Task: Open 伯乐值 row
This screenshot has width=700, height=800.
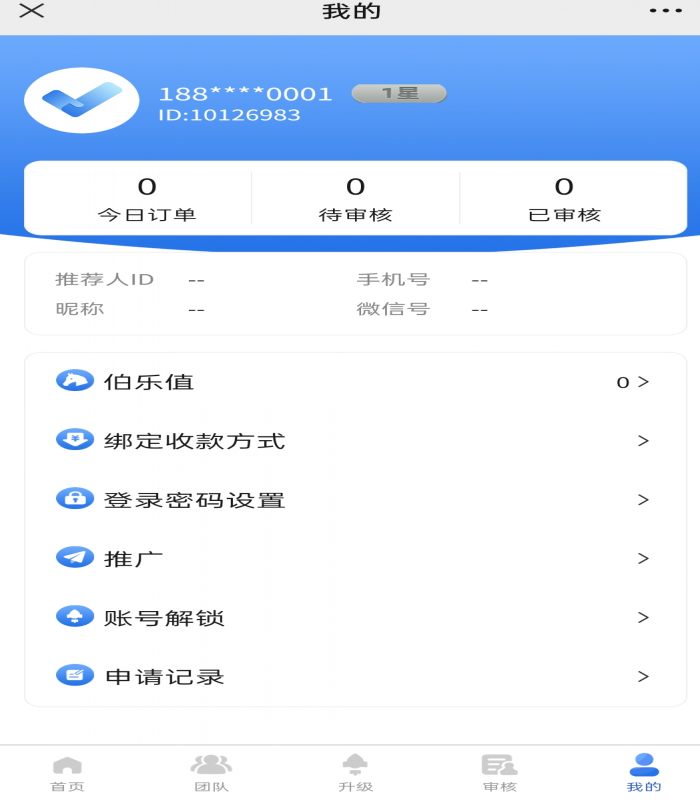Action: tap(355, 382)
